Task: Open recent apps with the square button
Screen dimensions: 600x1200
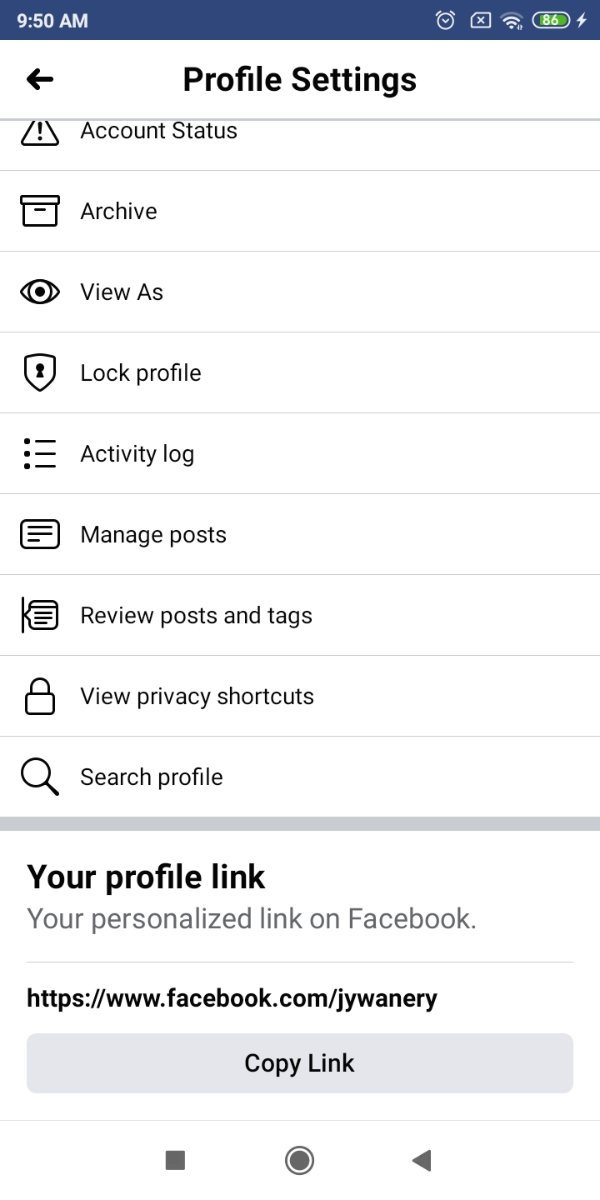Action: click(x=175, y=1160)
